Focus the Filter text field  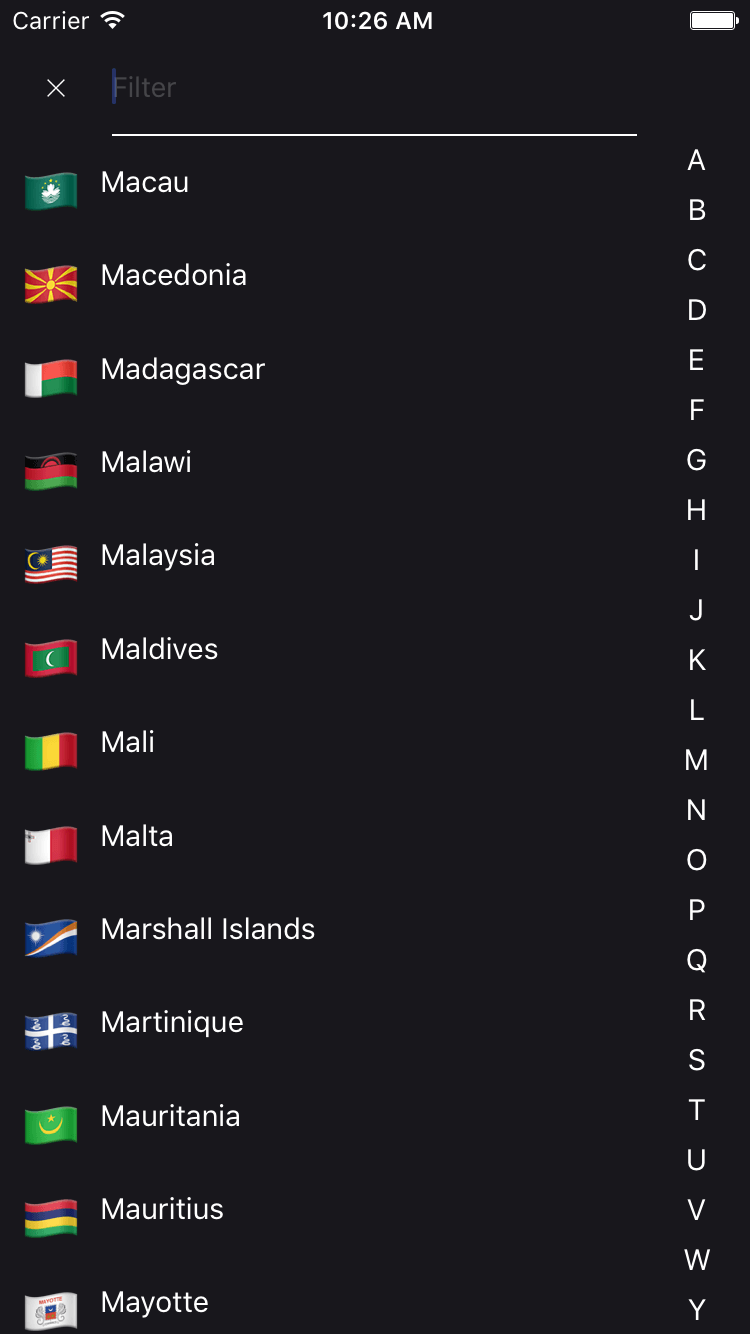click(374, 88)
